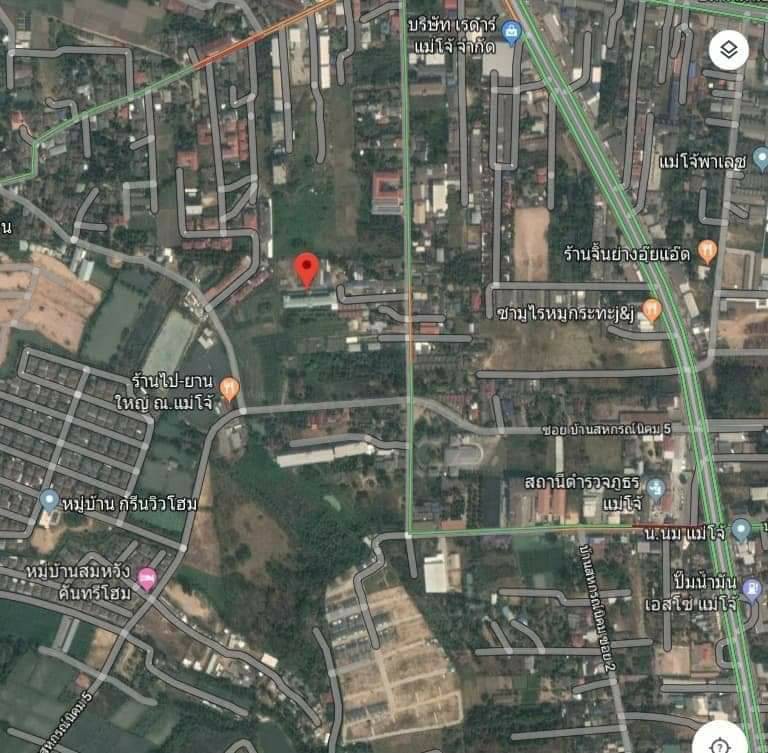Viewport: 768px width, 753px height.
Task: Open the map layers button
Action: pyautogui.click(x=729, y=49)
